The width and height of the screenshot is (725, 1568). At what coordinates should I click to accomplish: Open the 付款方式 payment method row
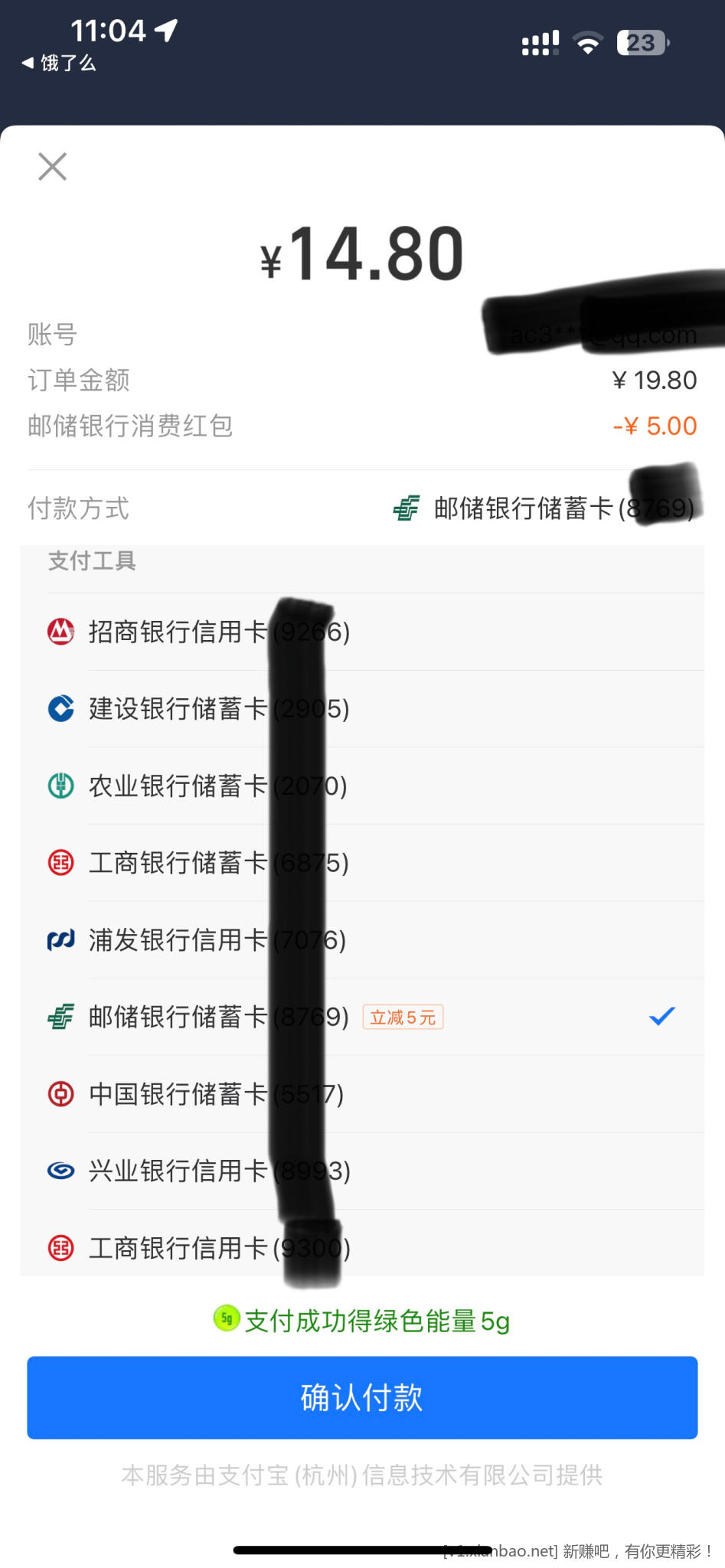362,508
